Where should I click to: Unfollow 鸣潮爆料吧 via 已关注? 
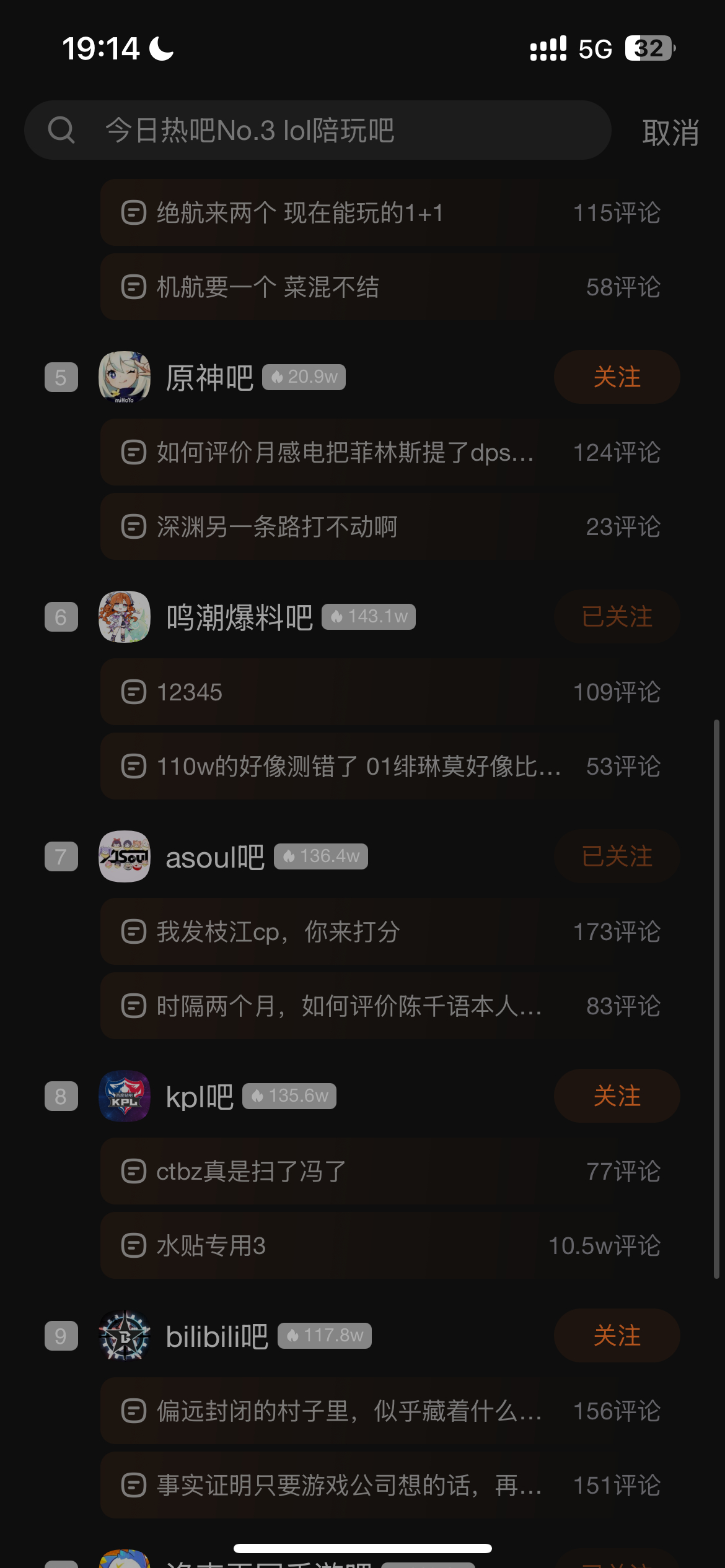pos(617,617)
